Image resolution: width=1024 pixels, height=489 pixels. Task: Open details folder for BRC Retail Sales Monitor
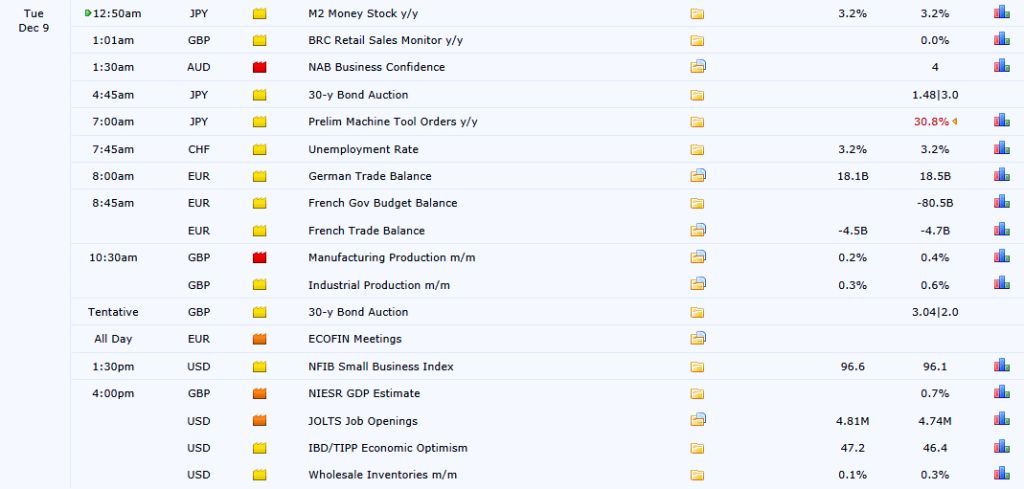697,41
